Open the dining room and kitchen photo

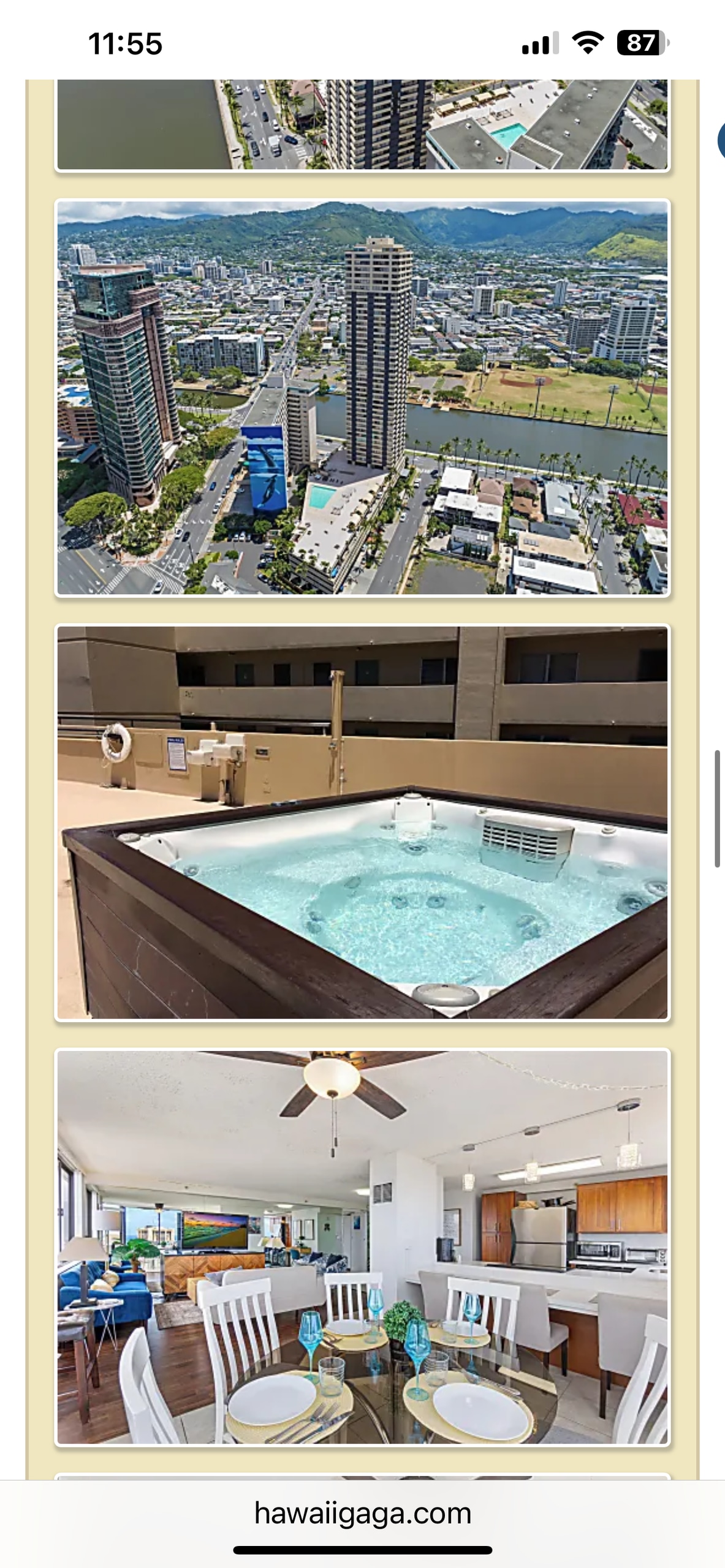362,1247
